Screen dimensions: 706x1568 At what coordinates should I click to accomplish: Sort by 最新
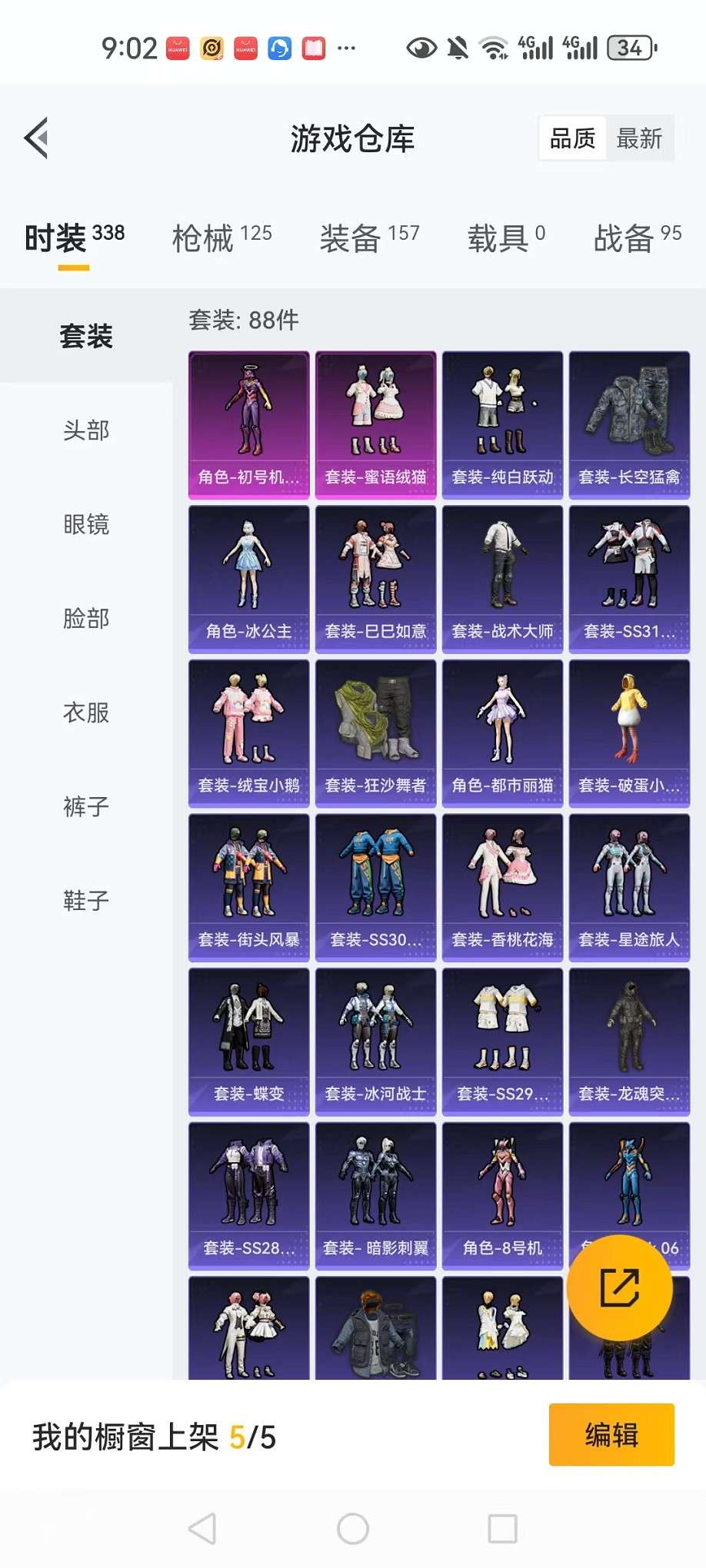point(639,138)
